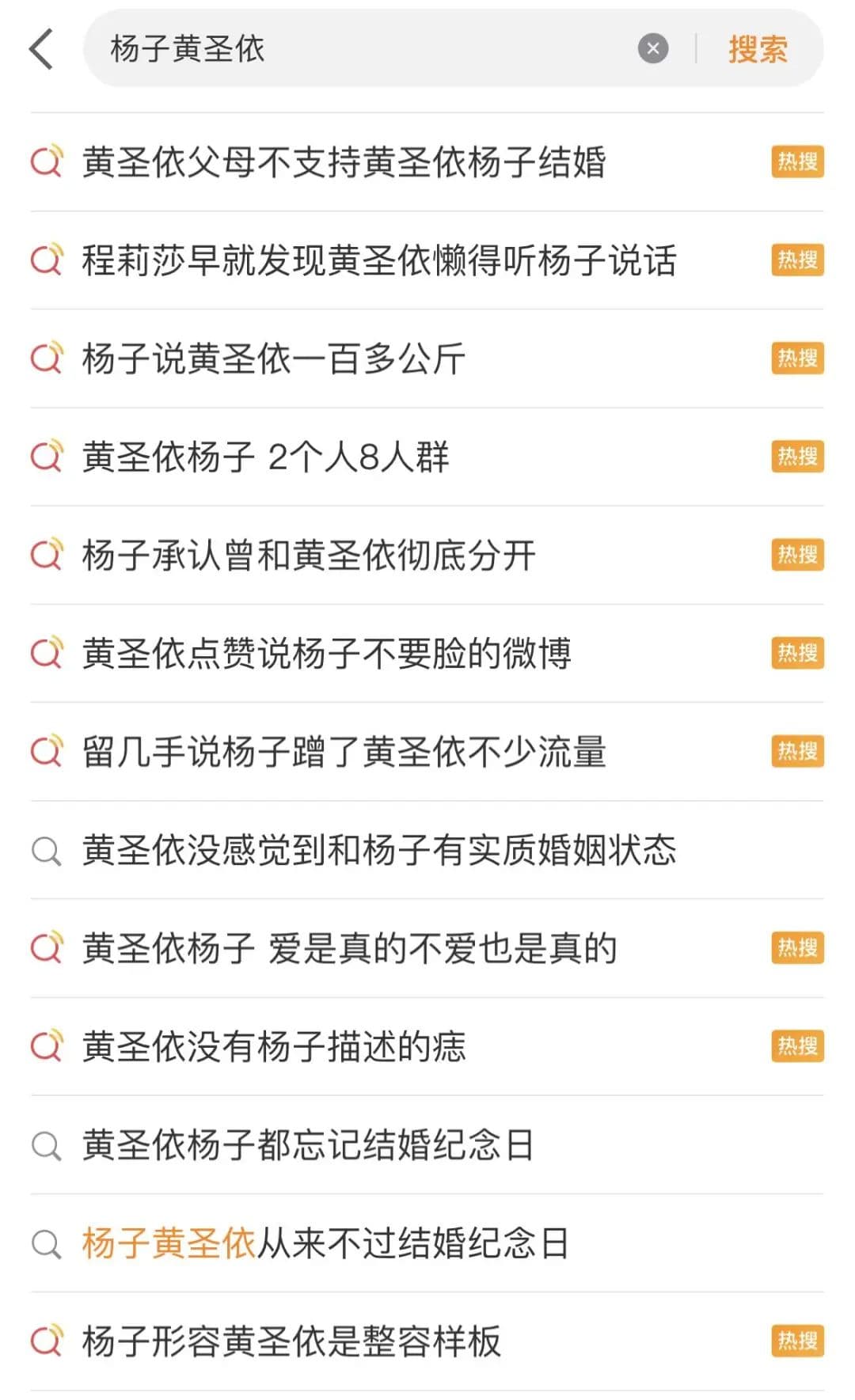Select 程莉莎早就发现黄圣依懒得听杨子说话
The image size is (855, 1400).
click(x=379, y=260)
